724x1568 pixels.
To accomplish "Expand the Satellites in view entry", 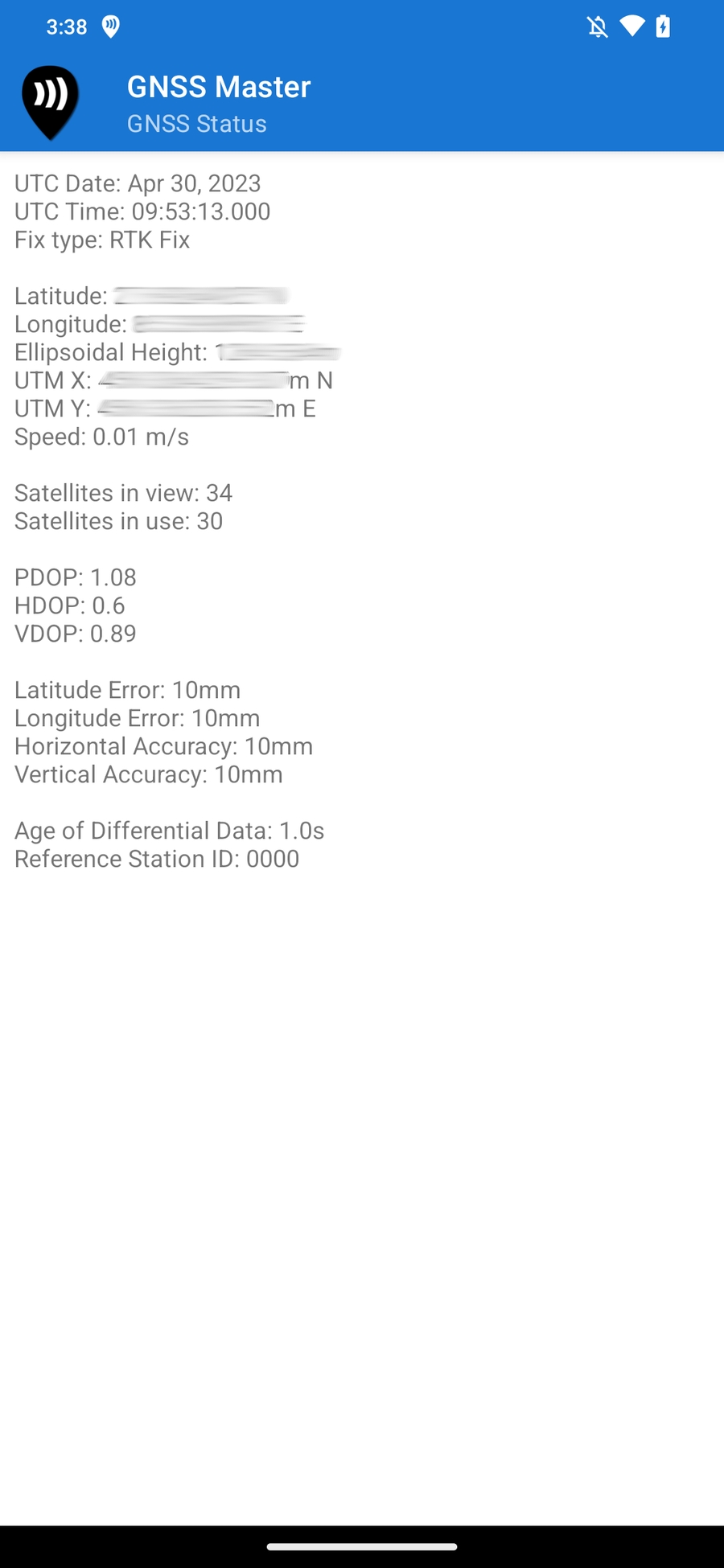I will tap(123, 493).
